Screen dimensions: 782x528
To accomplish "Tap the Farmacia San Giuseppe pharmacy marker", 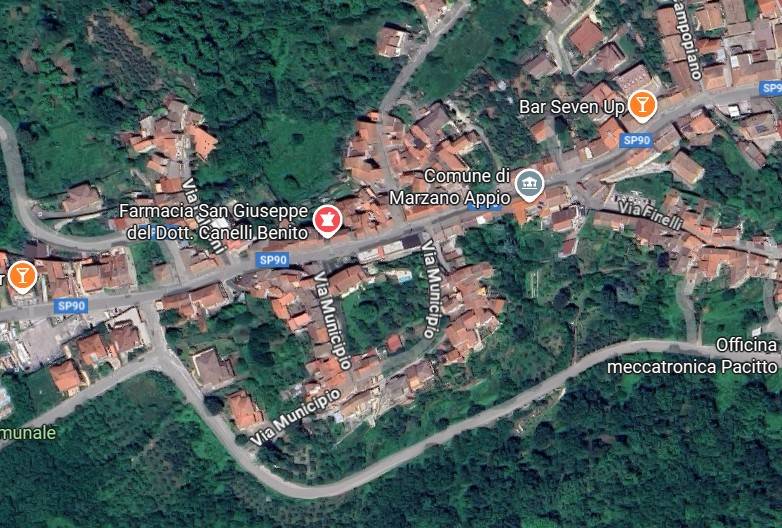I will click(x=328, y=218).
